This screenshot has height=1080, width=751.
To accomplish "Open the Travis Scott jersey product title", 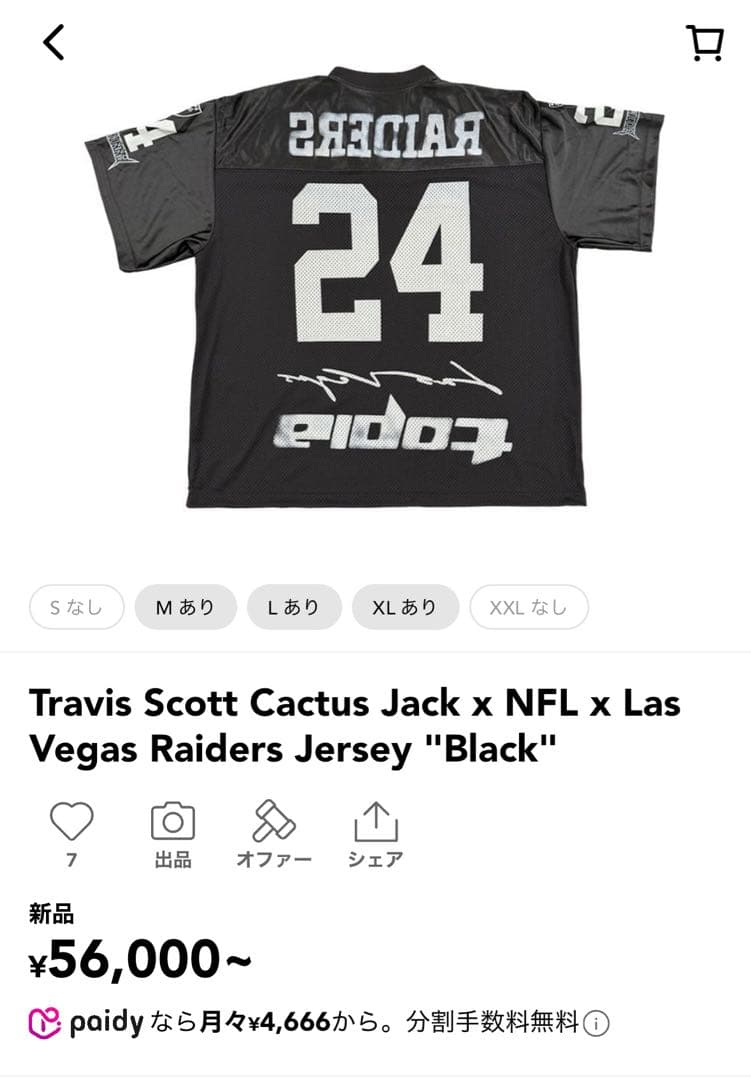I will (x=356, y=727).
